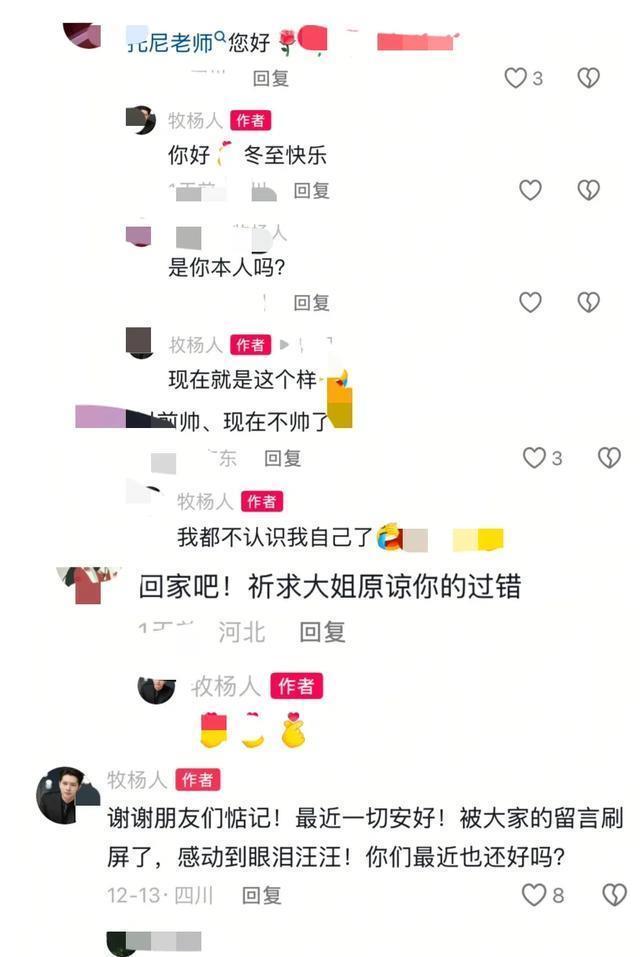This screenshot has width=640, height=957.
Task: Open 牧杨人's avatar beside 谢谢朋友们惦记
Action: coord(64,796)
